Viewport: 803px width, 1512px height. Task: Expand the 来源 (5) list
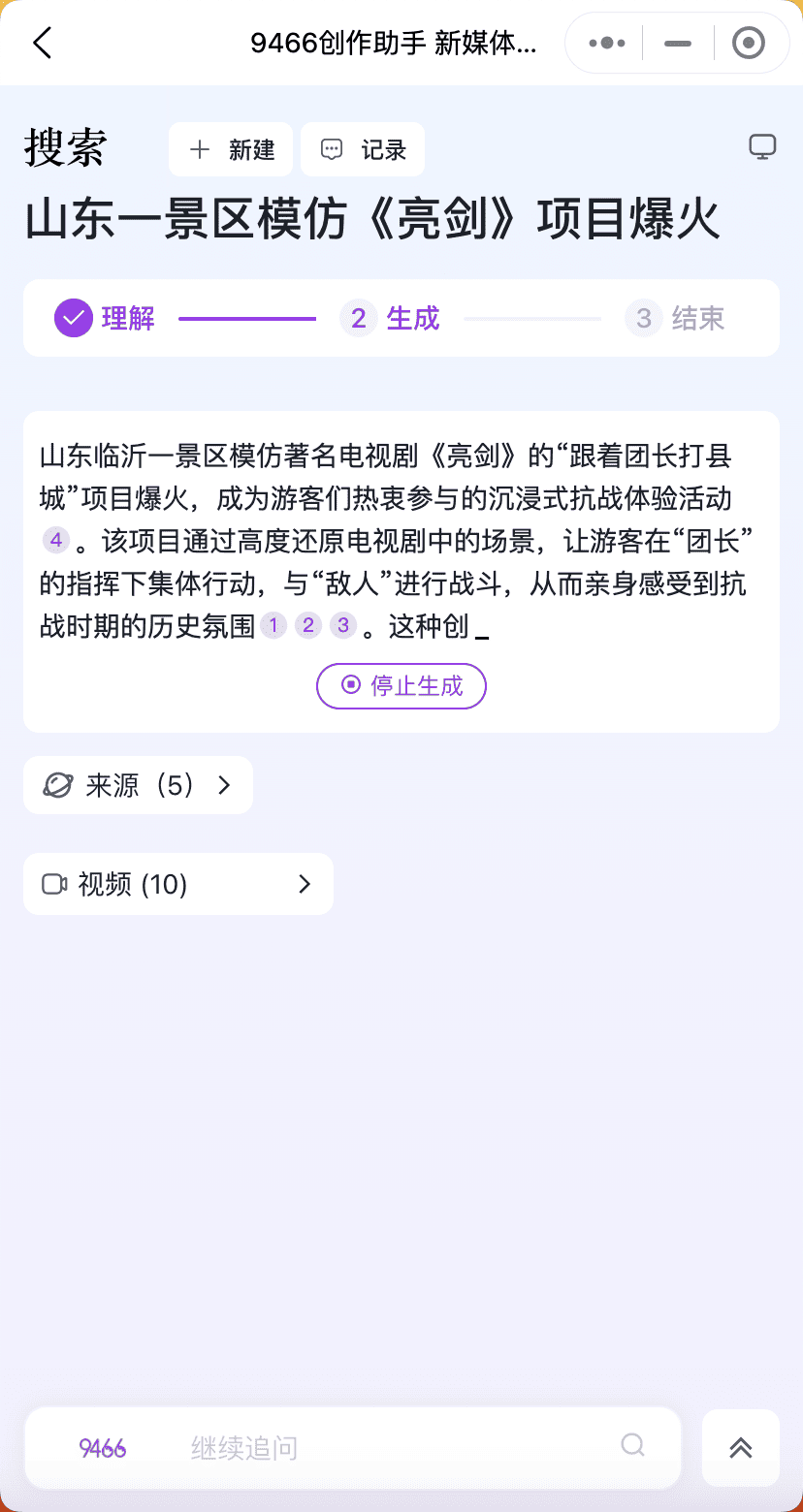coord(138,785)
